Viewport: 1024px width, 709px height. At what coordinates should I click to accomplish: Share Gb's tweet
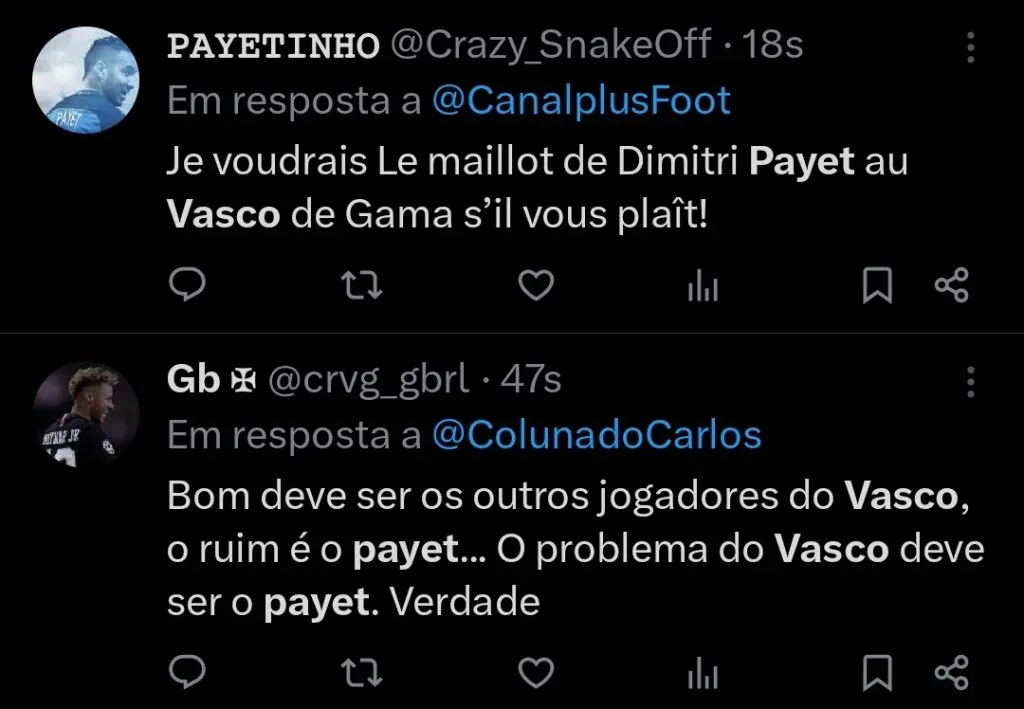(951, 671)
